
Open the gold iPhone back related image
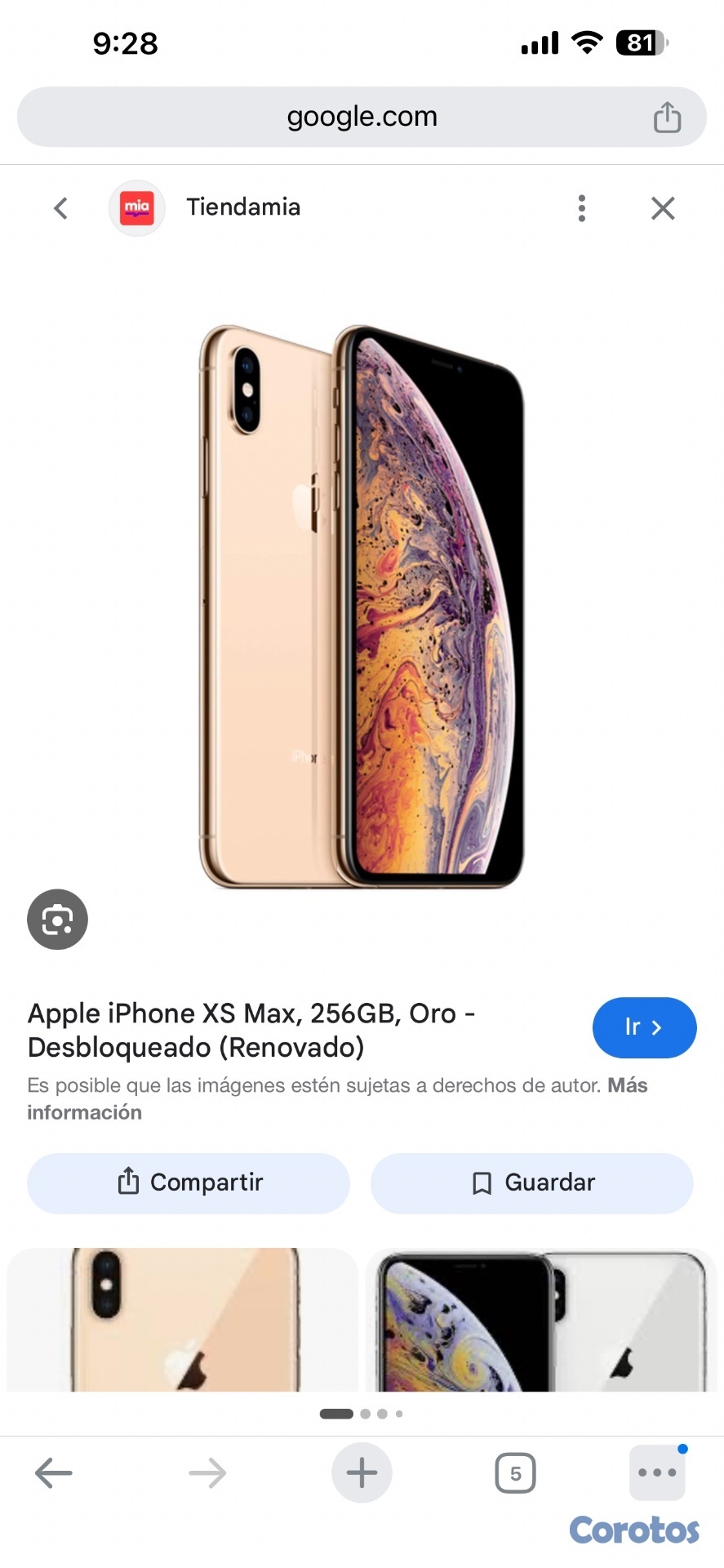click(x=183, y=1320)
